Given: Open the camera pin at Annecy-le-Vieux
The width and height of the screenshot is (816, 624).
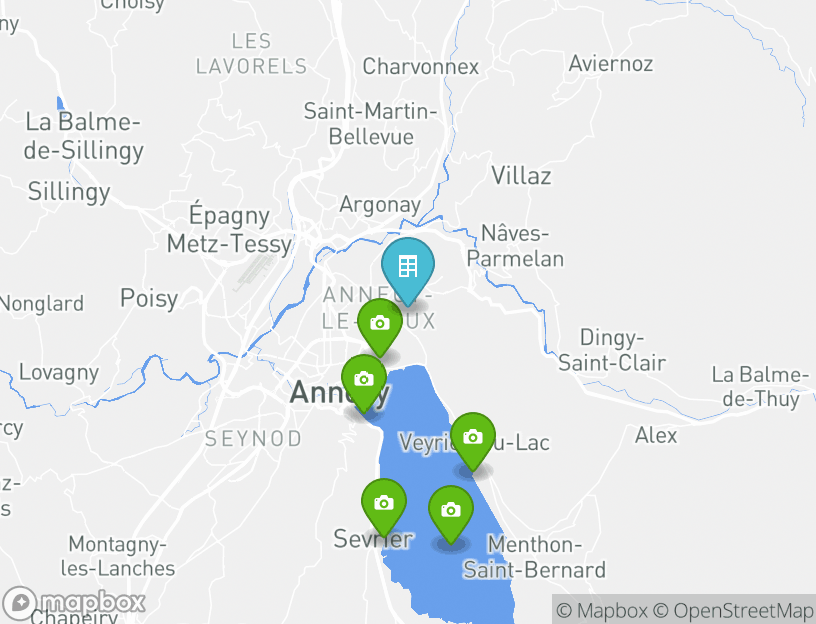Looking at the screenshot, I should [x=379, y=323].
